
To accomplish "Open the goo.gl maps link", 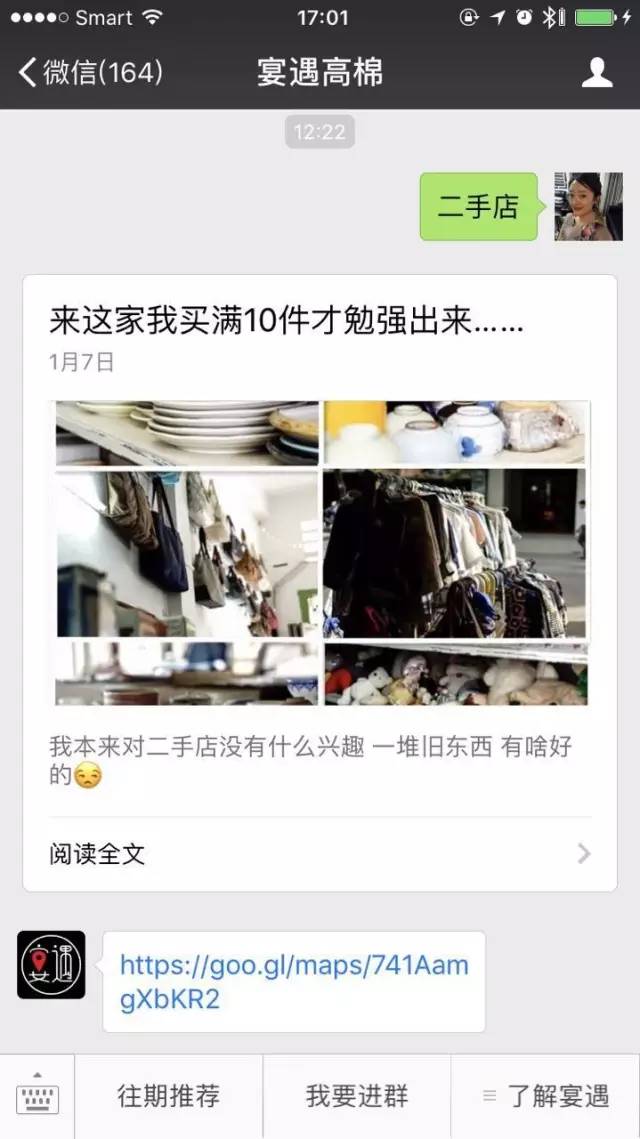I will tap(293, 982).
